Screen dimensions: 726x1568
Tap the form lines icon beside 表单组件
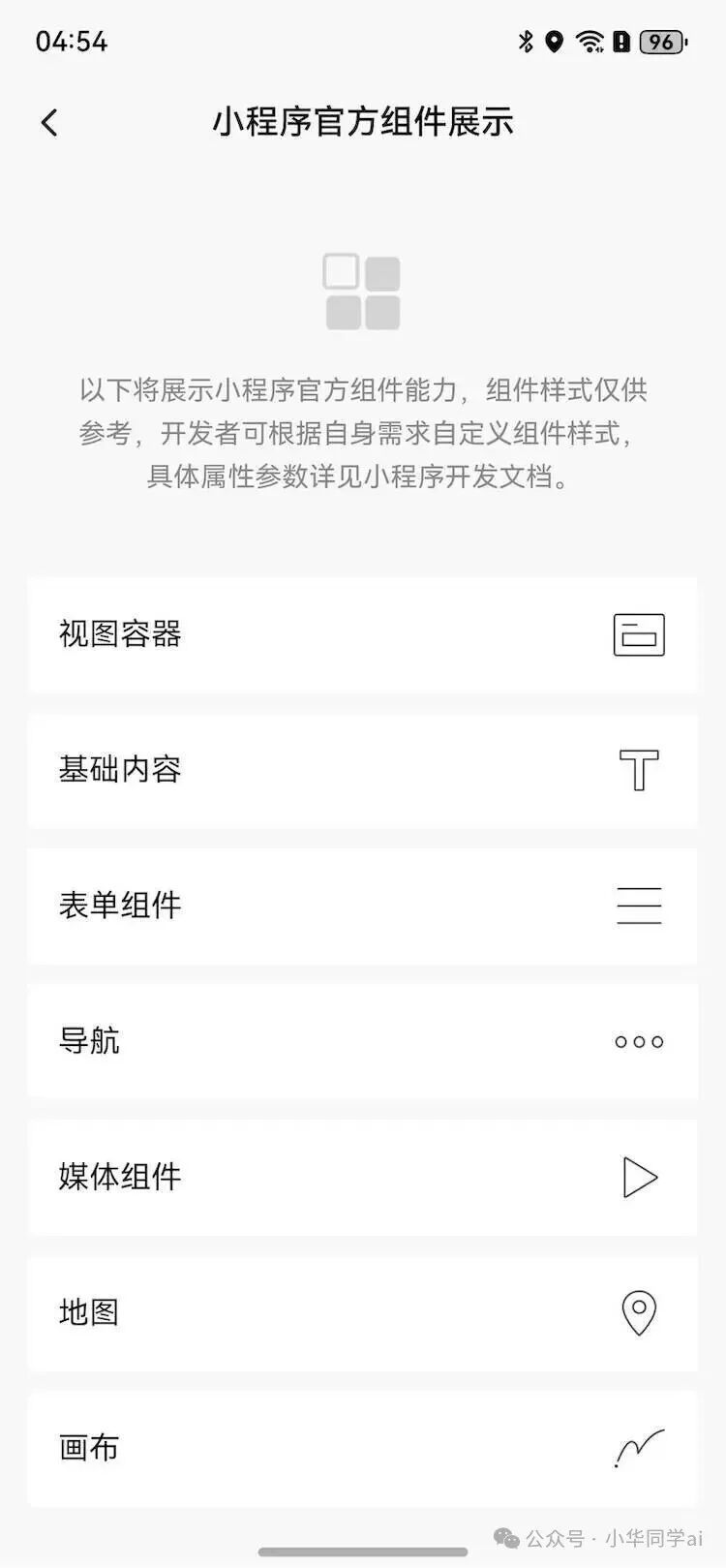pyautogui.click(x=638, y=906)
